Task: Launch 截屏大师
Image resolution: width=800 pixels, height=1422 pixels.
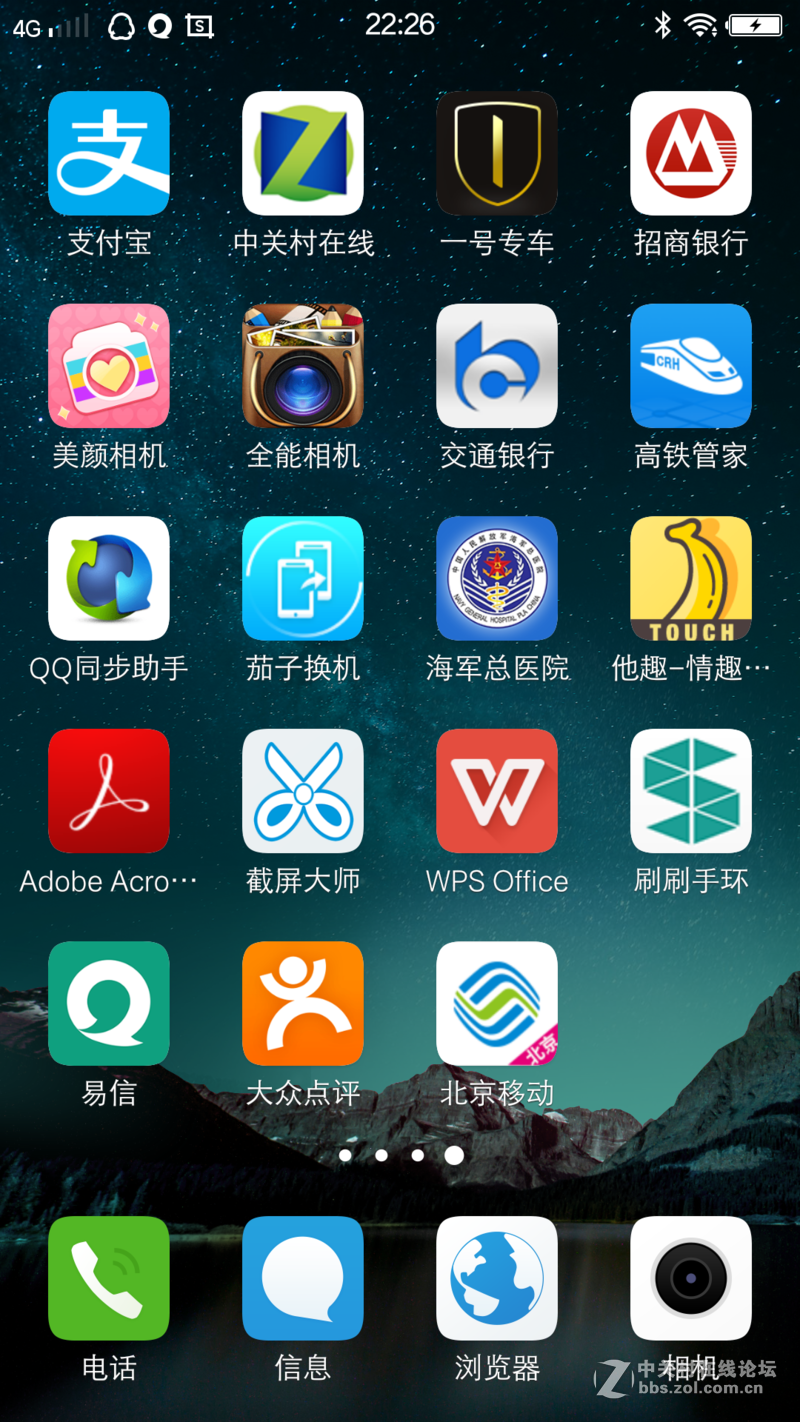Action: [303, 791]
